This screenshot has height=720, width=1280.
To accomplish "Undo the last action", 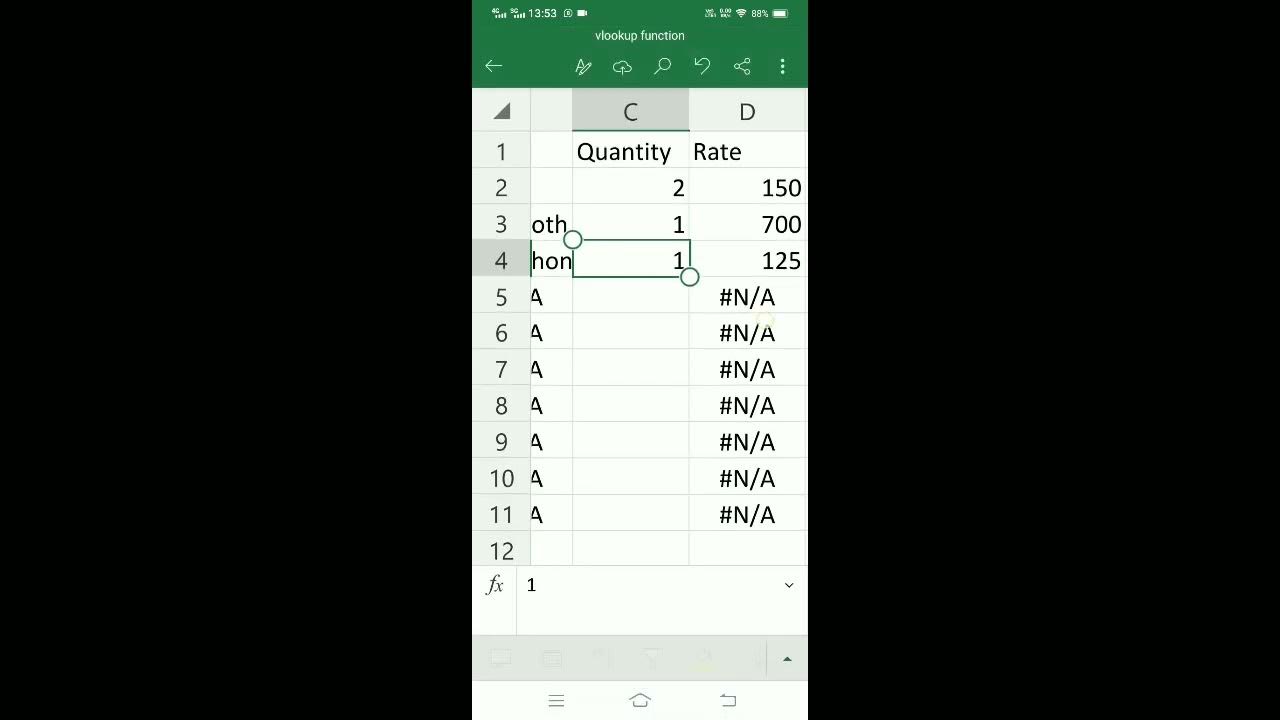I will click(x=702, y=67).
